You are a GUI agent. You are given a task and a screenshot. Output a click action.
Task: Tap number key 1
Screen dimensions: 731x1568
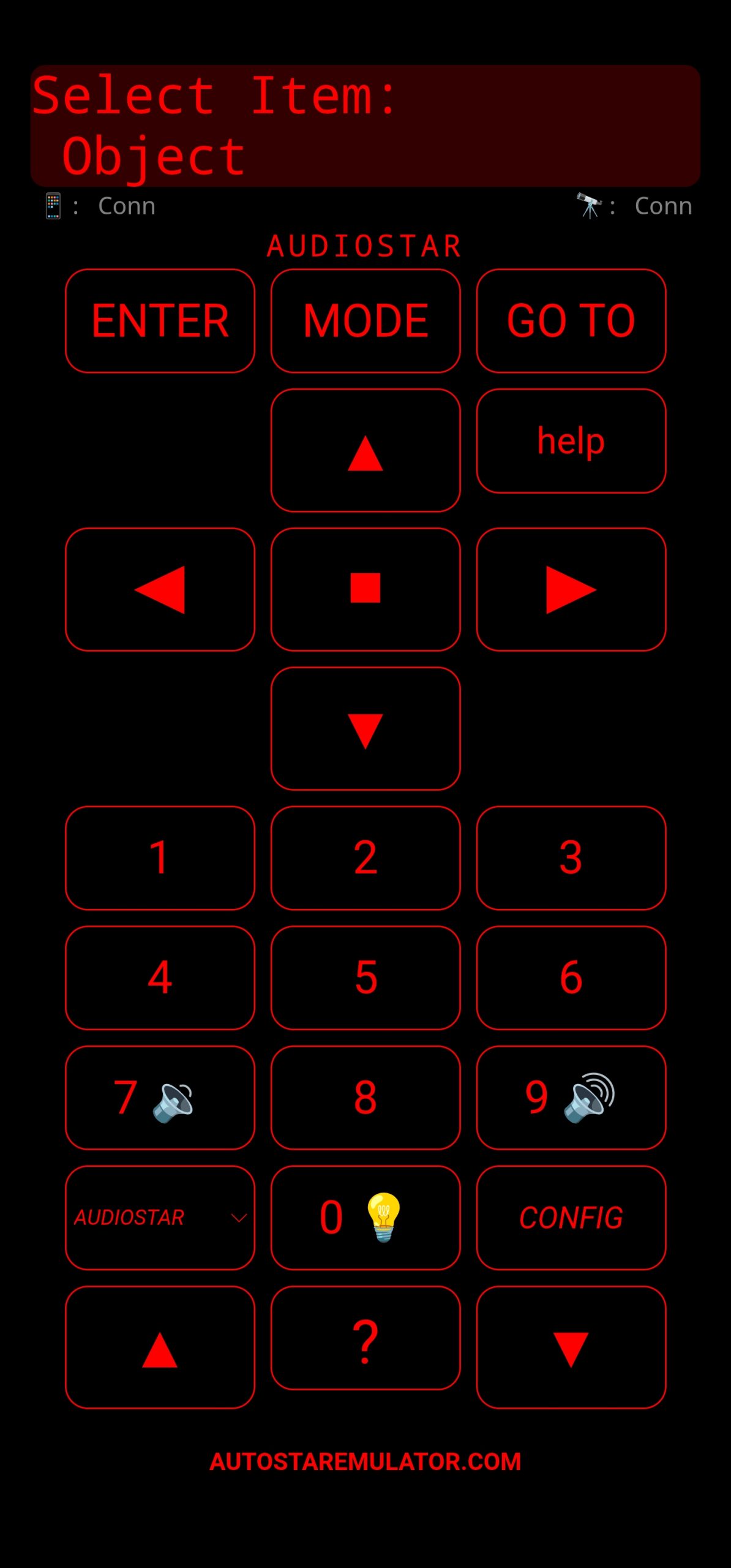(x=160, y=858)
